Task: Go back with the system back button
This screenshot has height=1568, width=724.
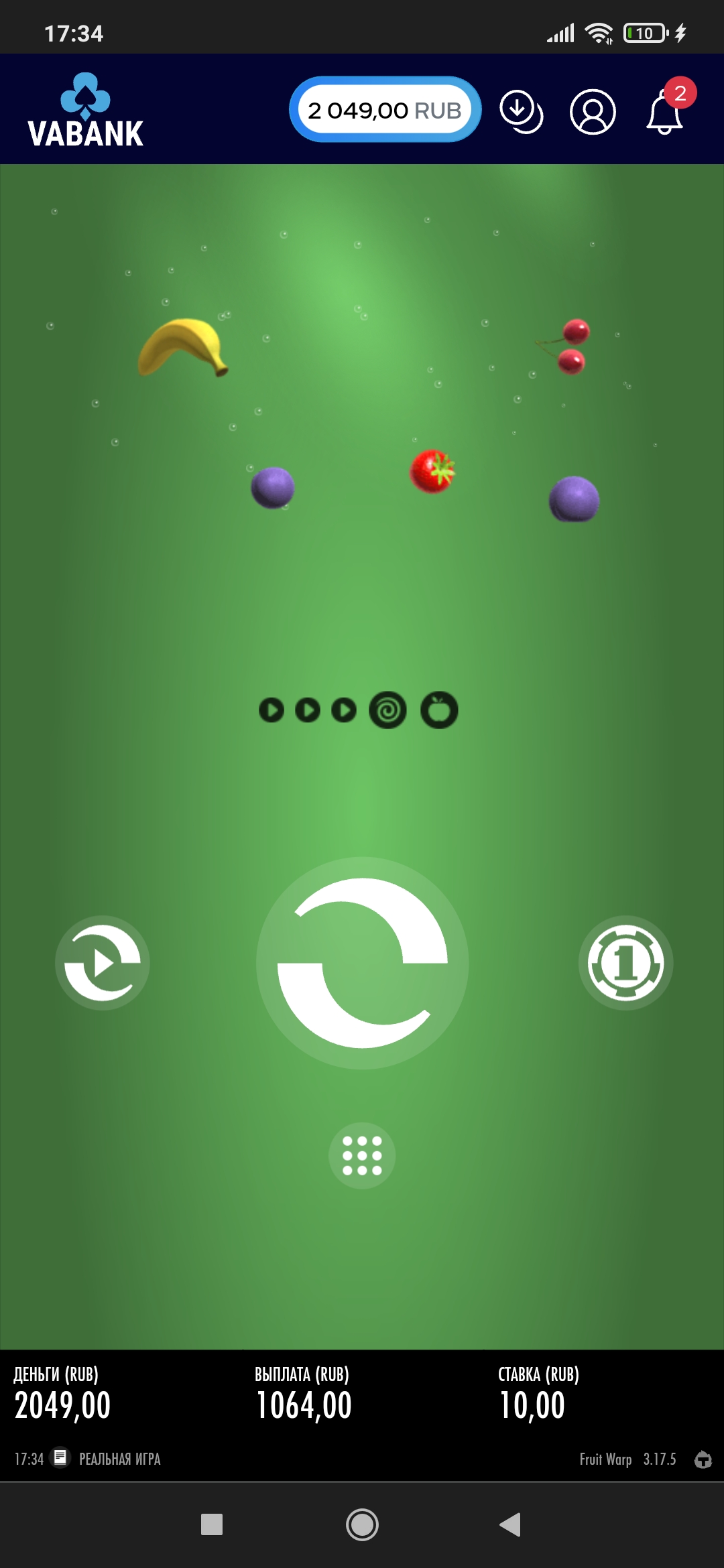Action: pos(511,1524)
